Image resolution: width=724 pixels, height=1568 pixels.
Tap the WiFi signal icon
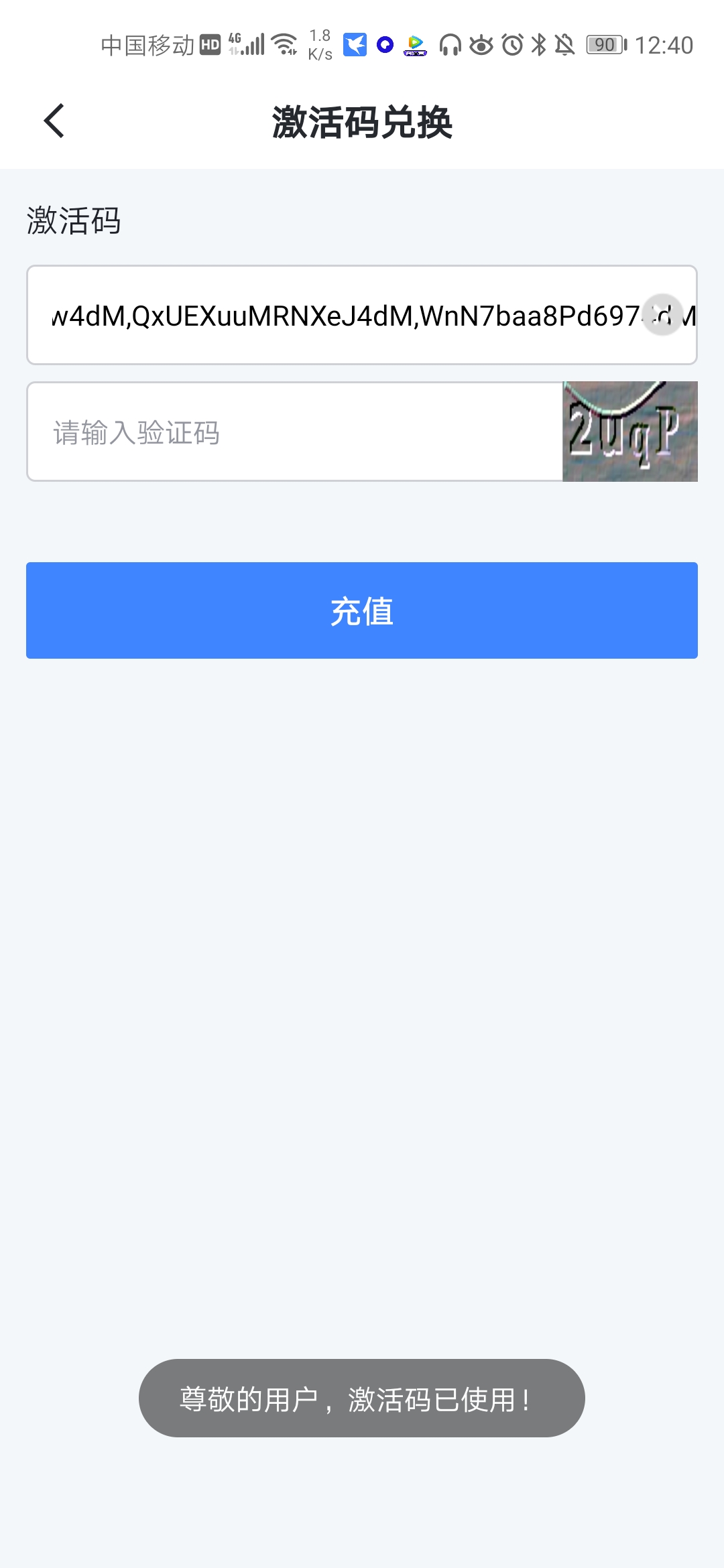point(284,43)
